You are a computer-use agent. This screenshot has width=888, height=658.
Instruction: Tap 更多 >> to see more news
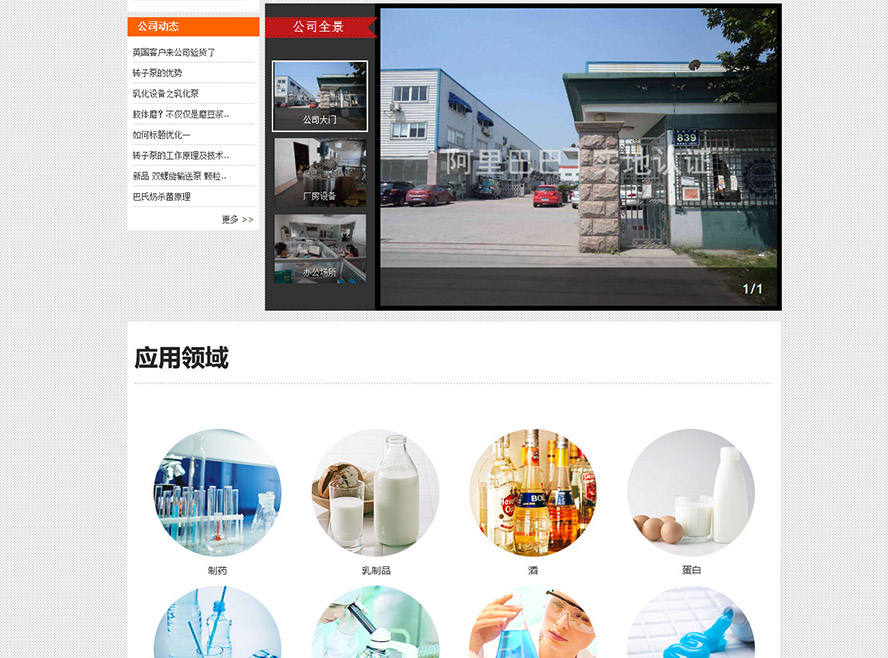click(237, 219)
